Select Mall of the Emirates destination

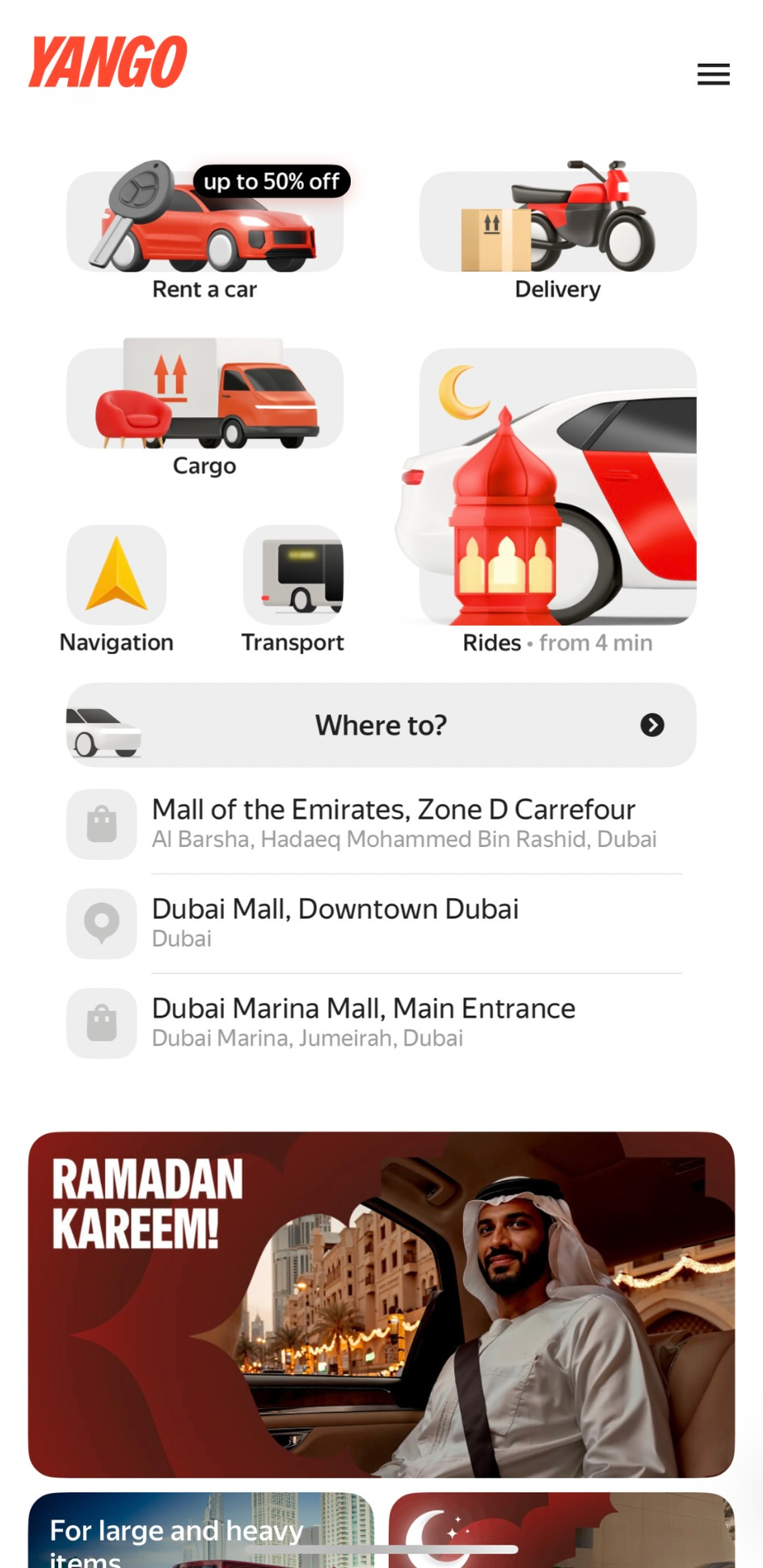pos(393,824)
